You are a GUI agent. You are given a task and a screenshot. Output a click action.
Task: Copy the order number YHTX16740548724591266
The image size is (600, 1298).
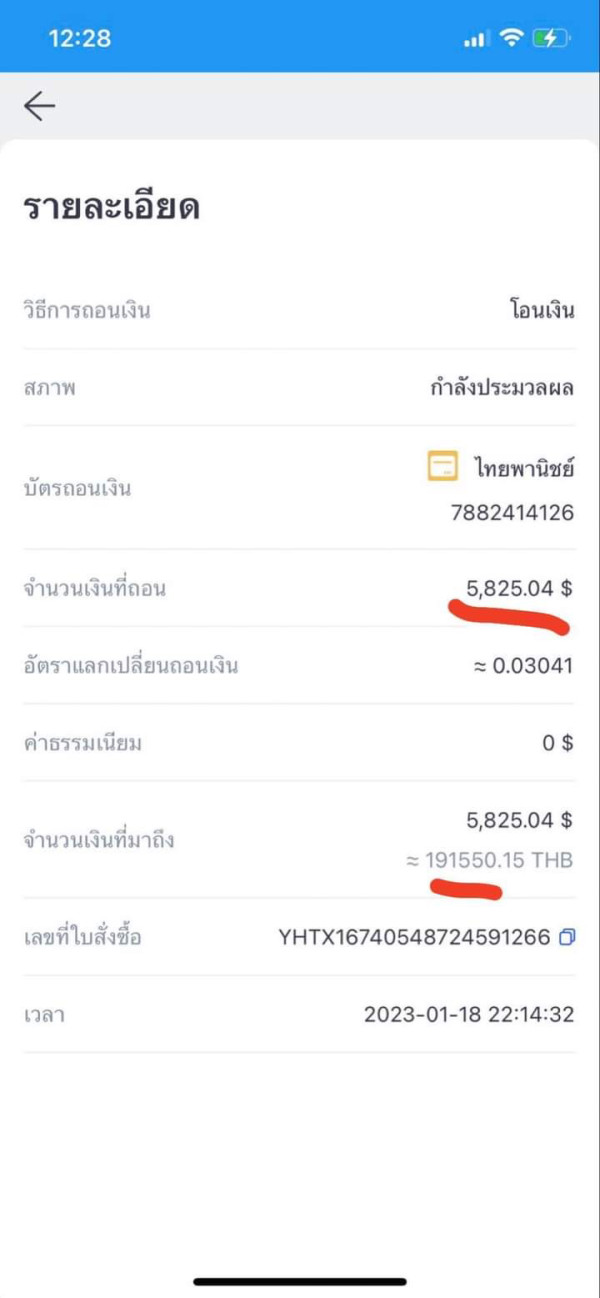(567, 937)
